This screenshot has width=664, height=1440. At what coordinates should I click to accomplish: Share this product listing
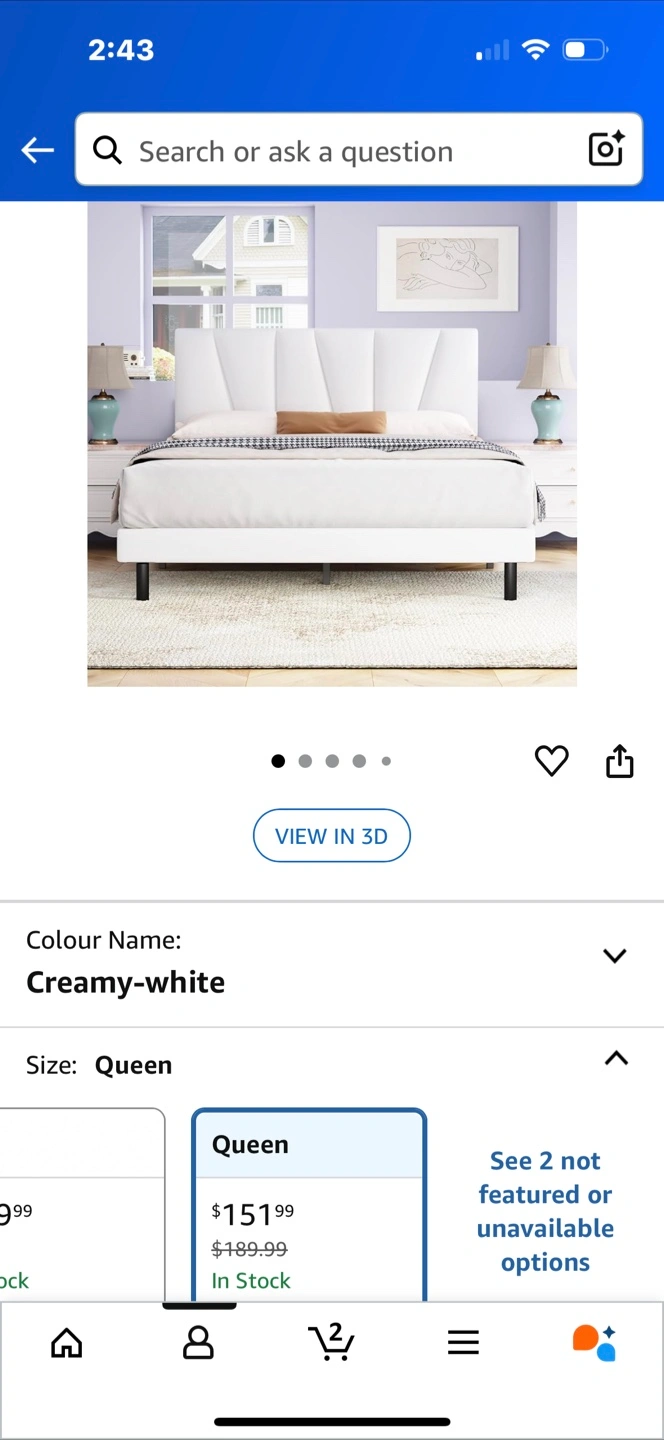[x=620, y=761]
